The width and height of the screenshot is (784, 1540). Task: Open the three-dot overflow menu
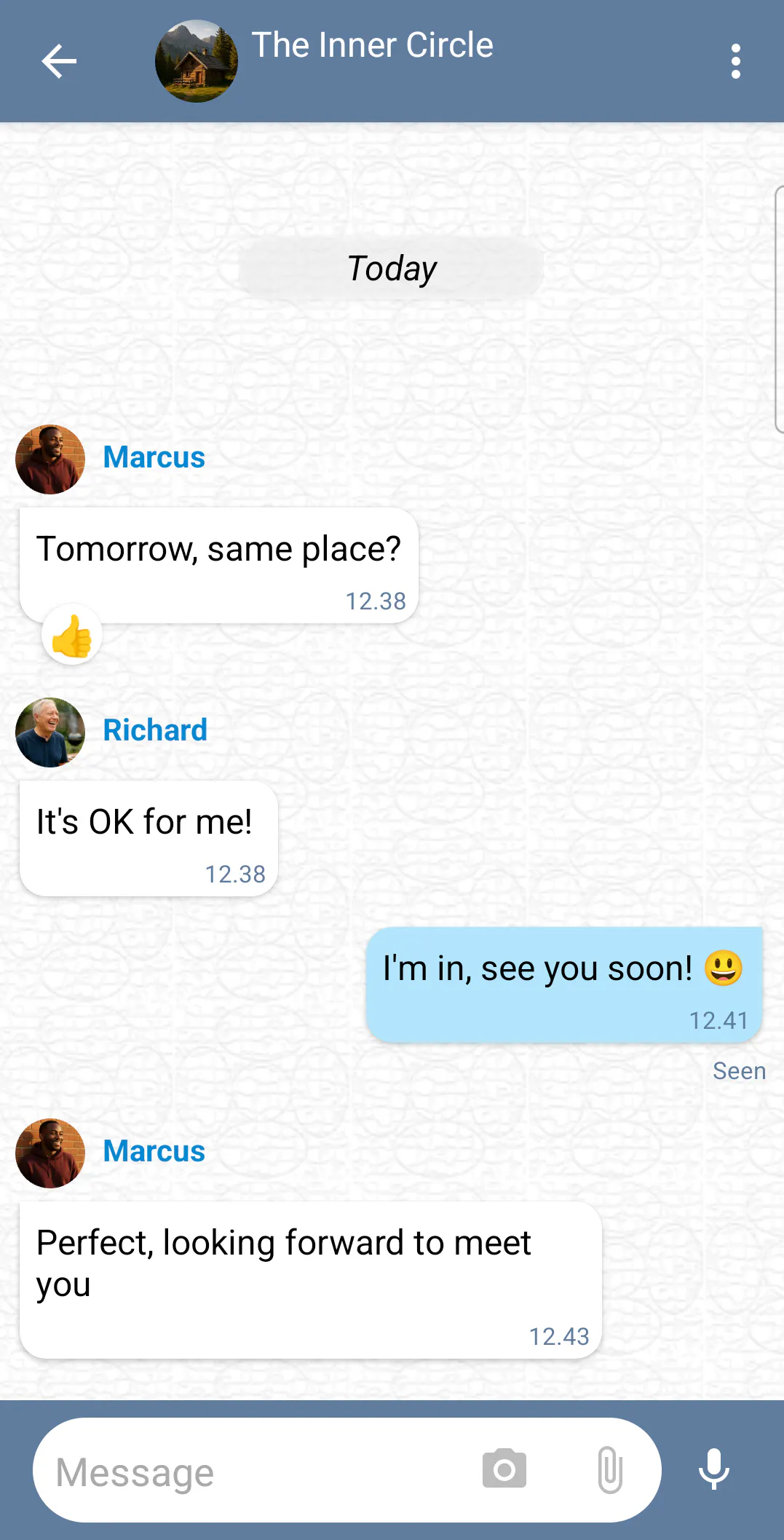click(736, 61)
